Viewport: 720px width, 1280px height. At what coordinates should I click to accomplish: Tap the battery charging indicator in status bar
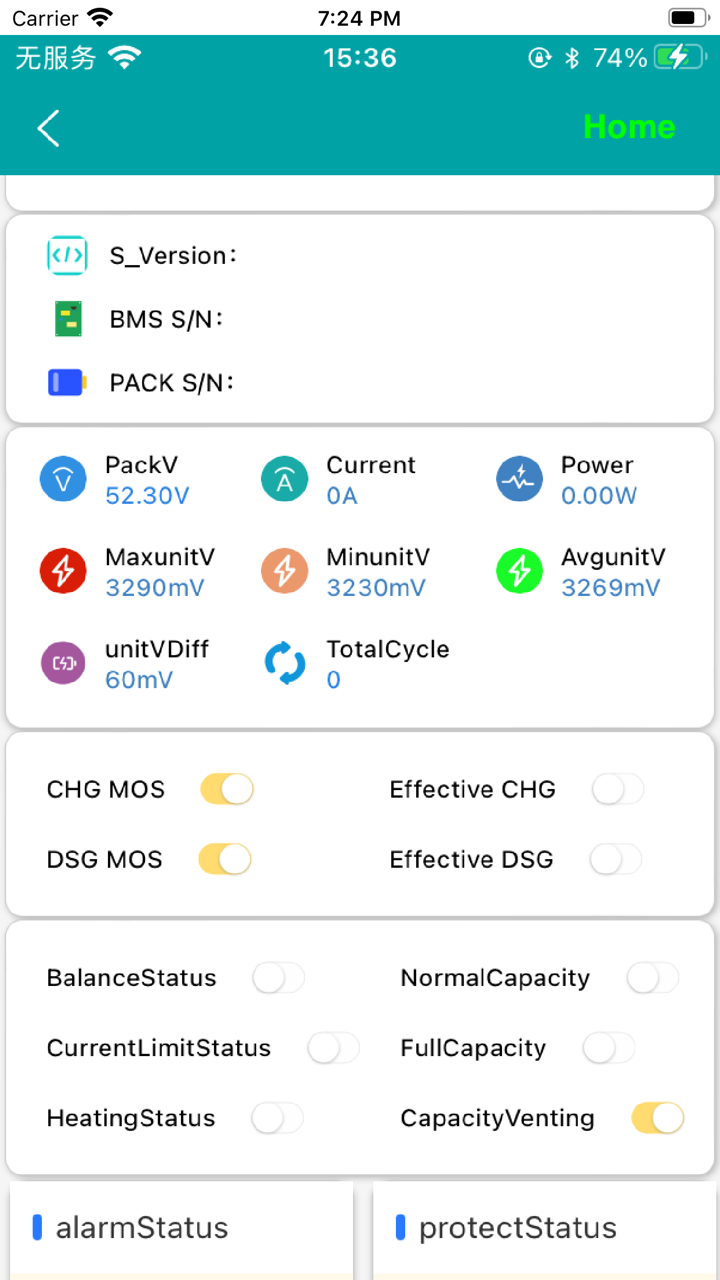(676, 57)
